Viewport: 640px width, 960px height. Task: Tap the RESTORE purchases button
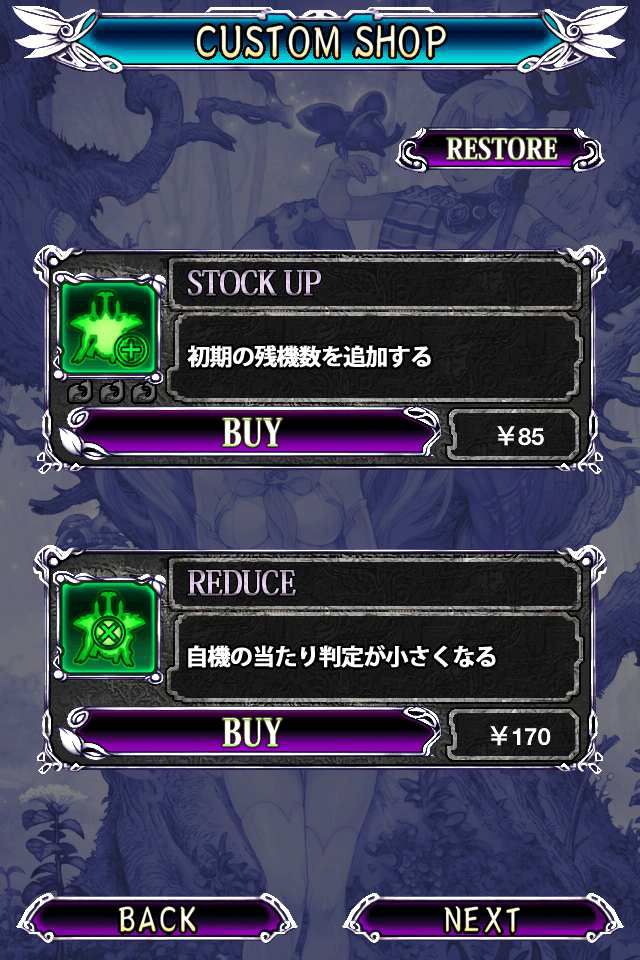click(x=501, y=149)
